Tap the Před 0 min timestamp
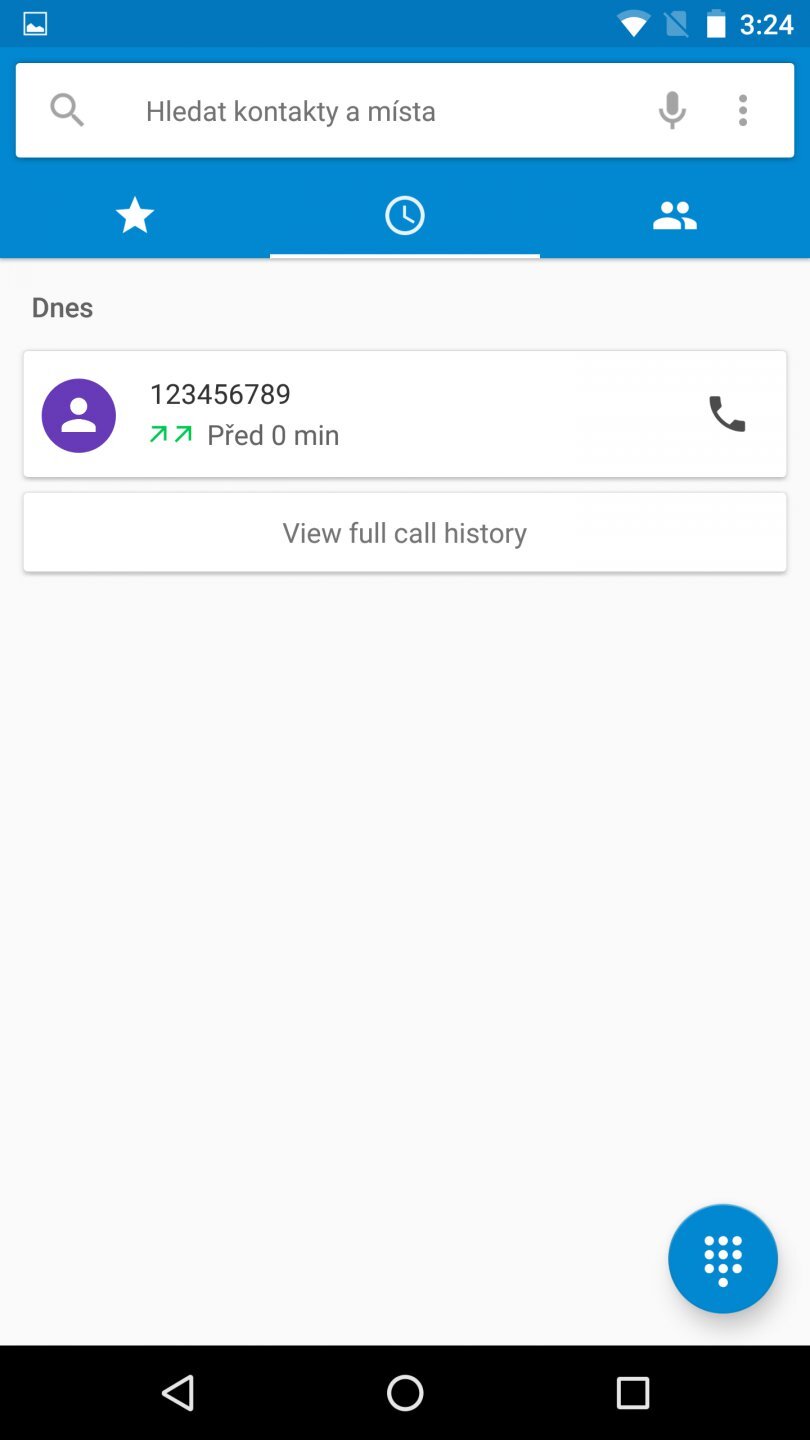The image size is (810, 1440). [x=273, y=434]
